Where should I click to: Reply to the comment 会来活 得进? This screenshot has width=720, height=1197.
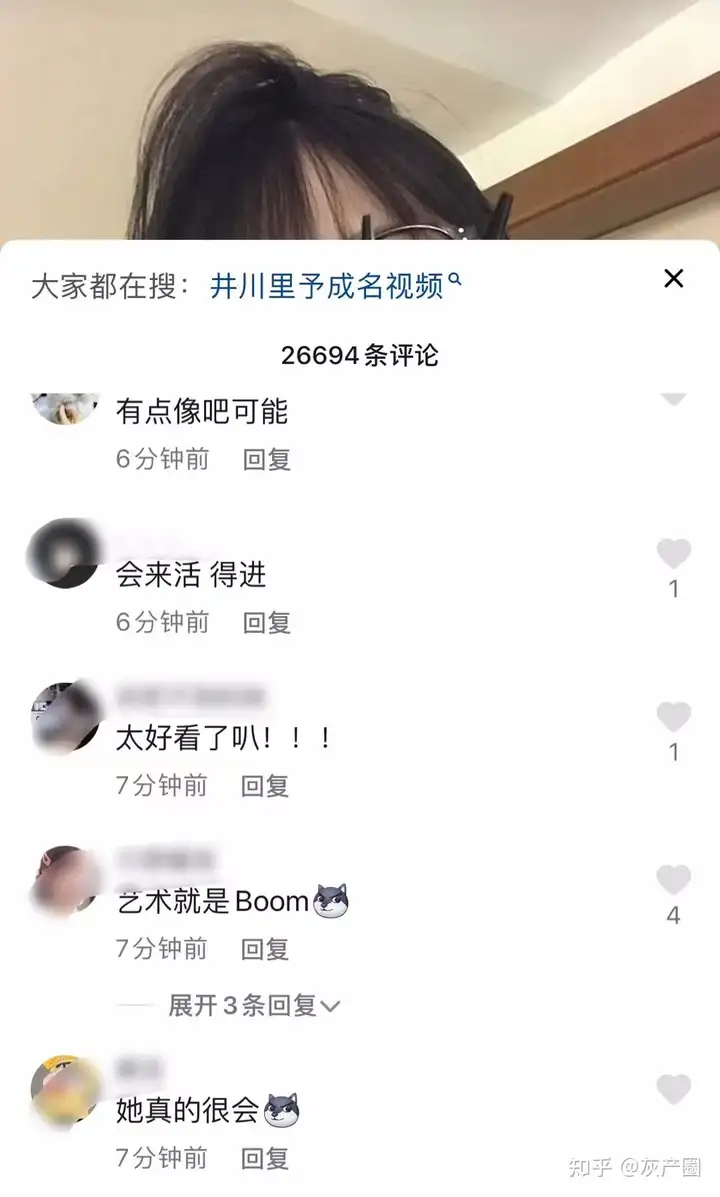point(266,622)
